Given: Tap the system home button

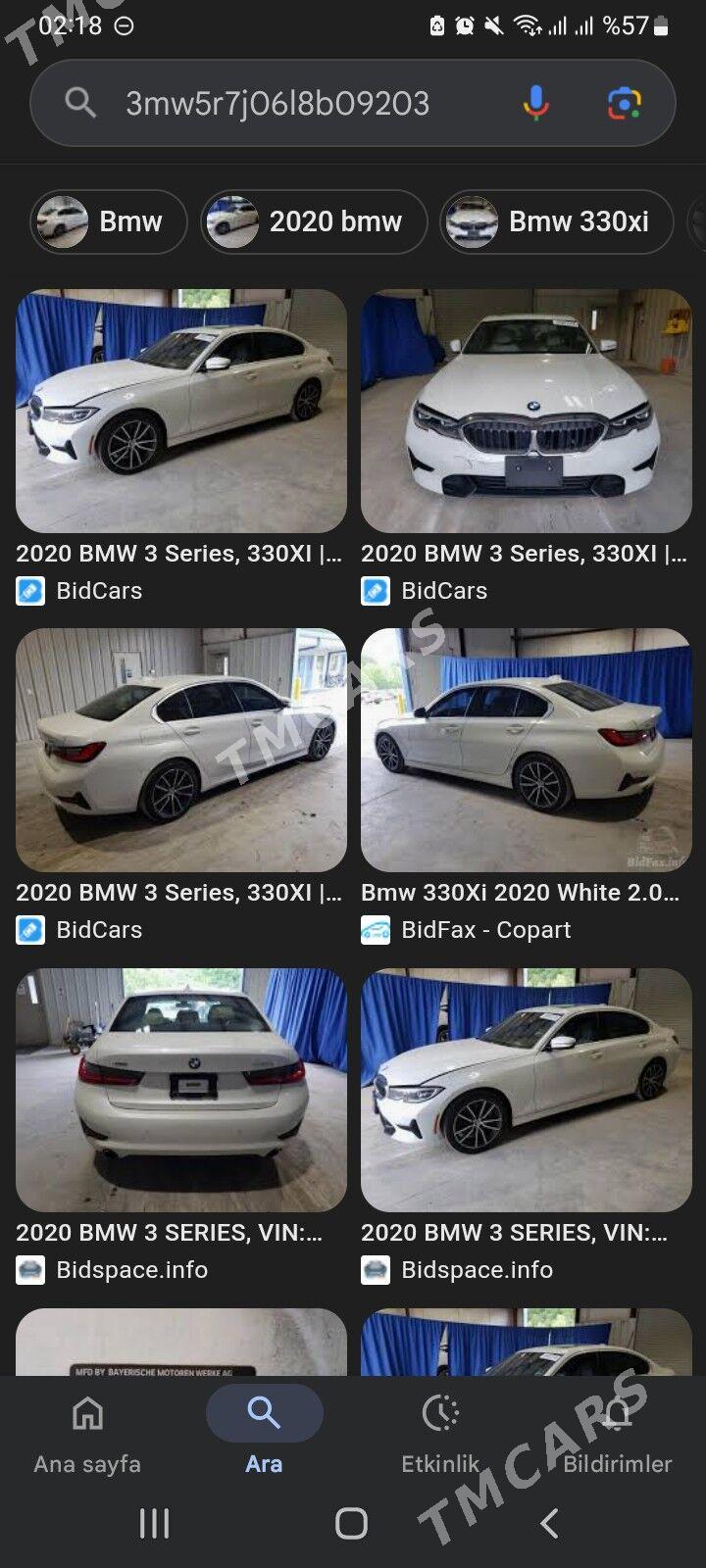Looking at the screenshot, I should coord(351,1523).
